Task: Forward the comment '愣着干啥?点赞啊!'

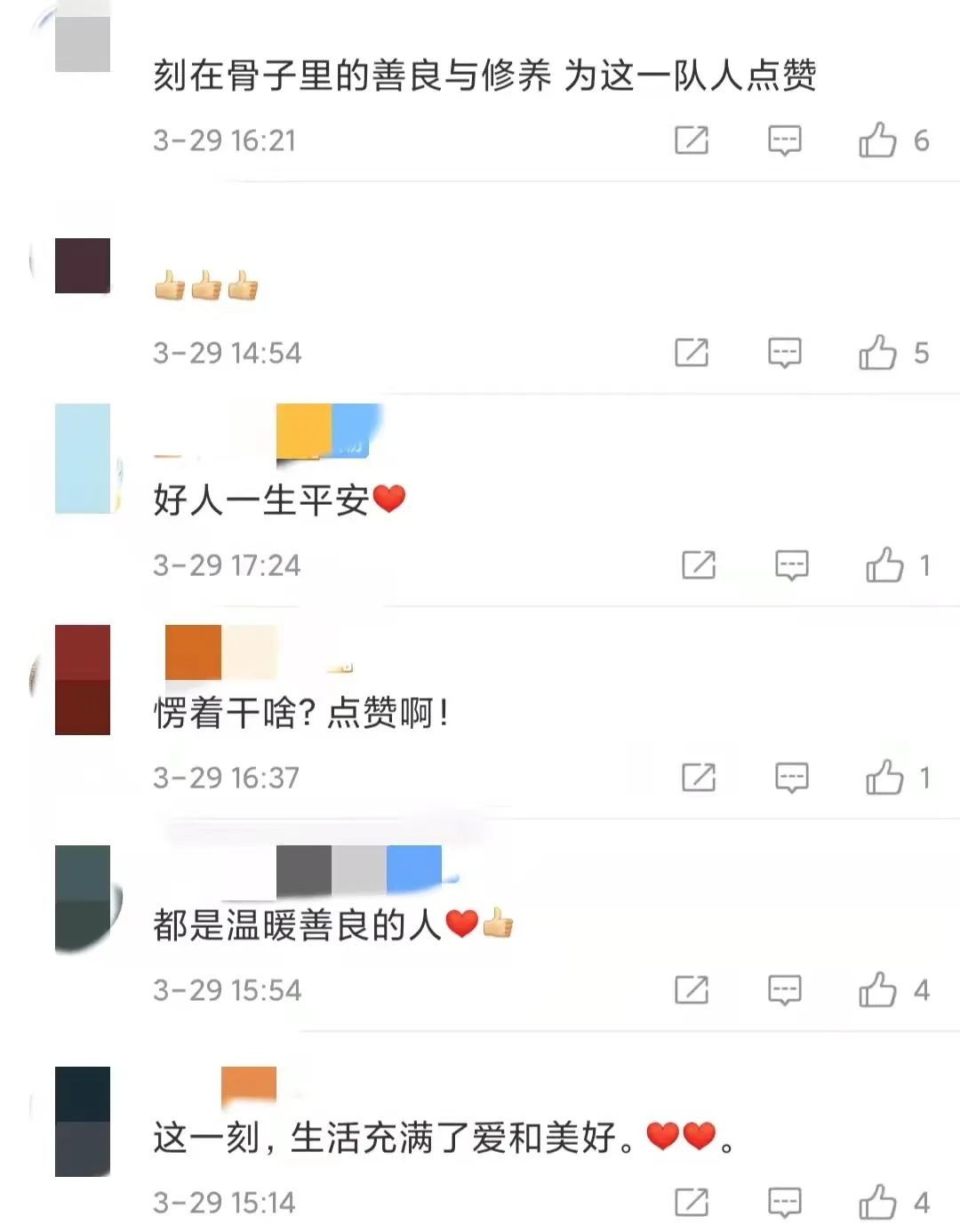Action: pos(699,778)
